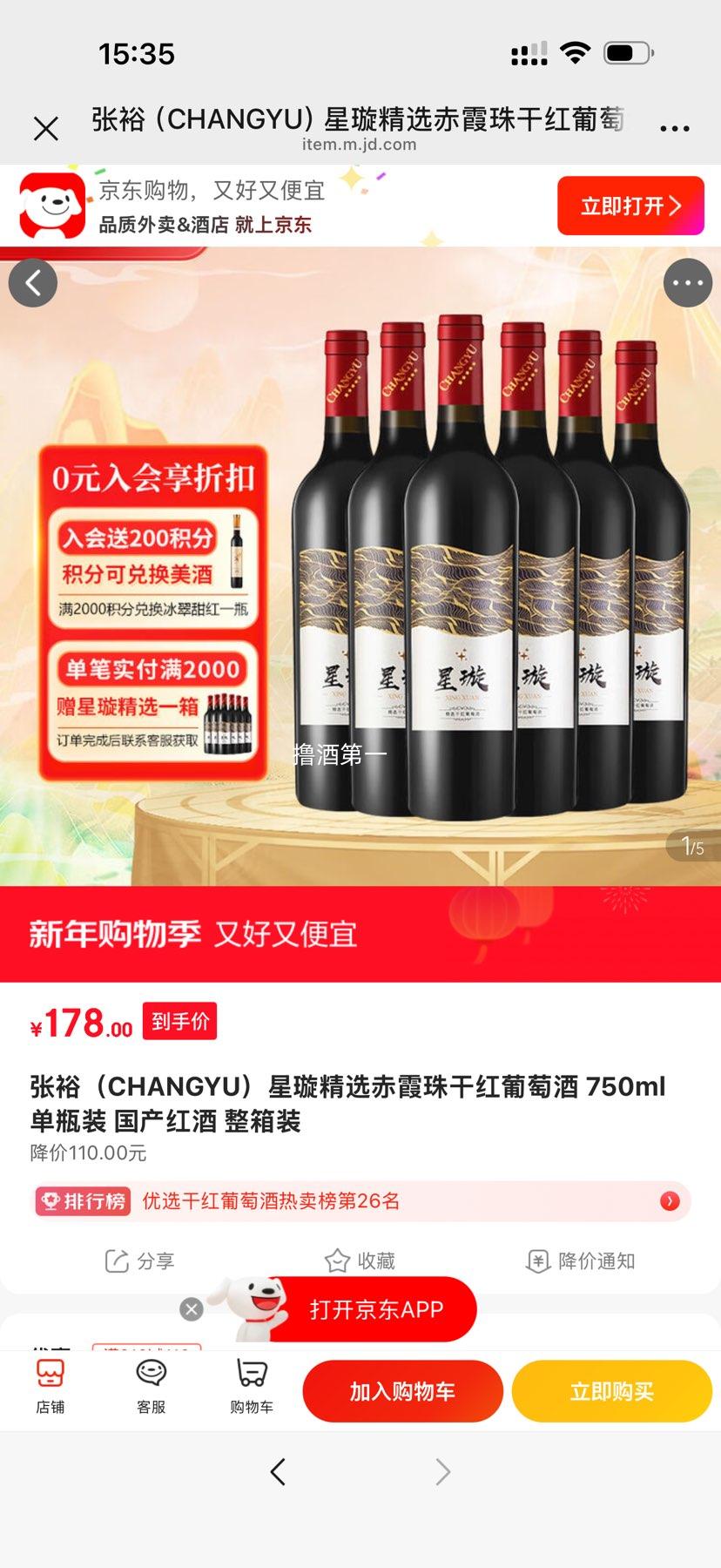Tap the right chevron at the page bottom
The width and height of the screenshot is (721, 1568).
(442, 1472)
